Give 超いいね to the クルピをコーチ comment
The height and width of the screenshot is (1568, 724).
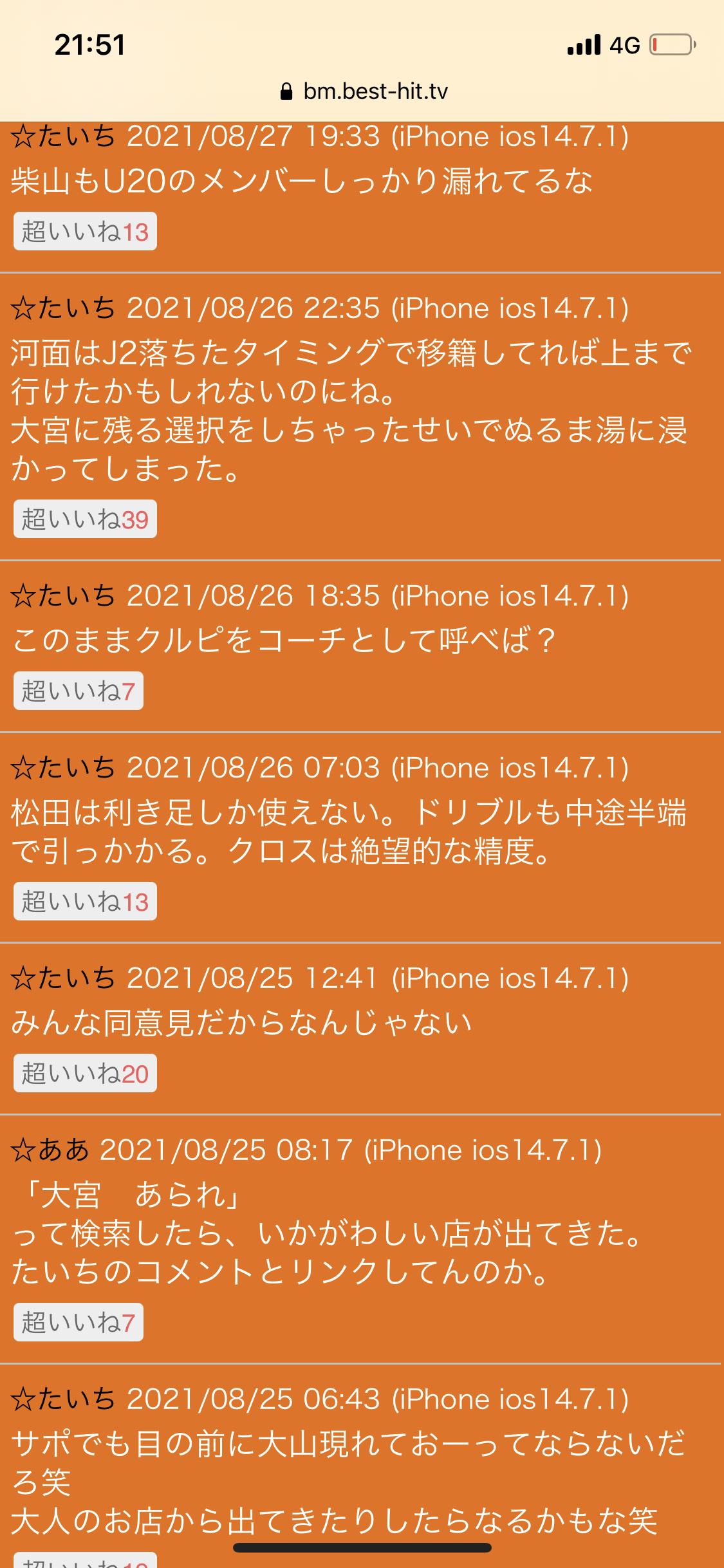(79, 691)
